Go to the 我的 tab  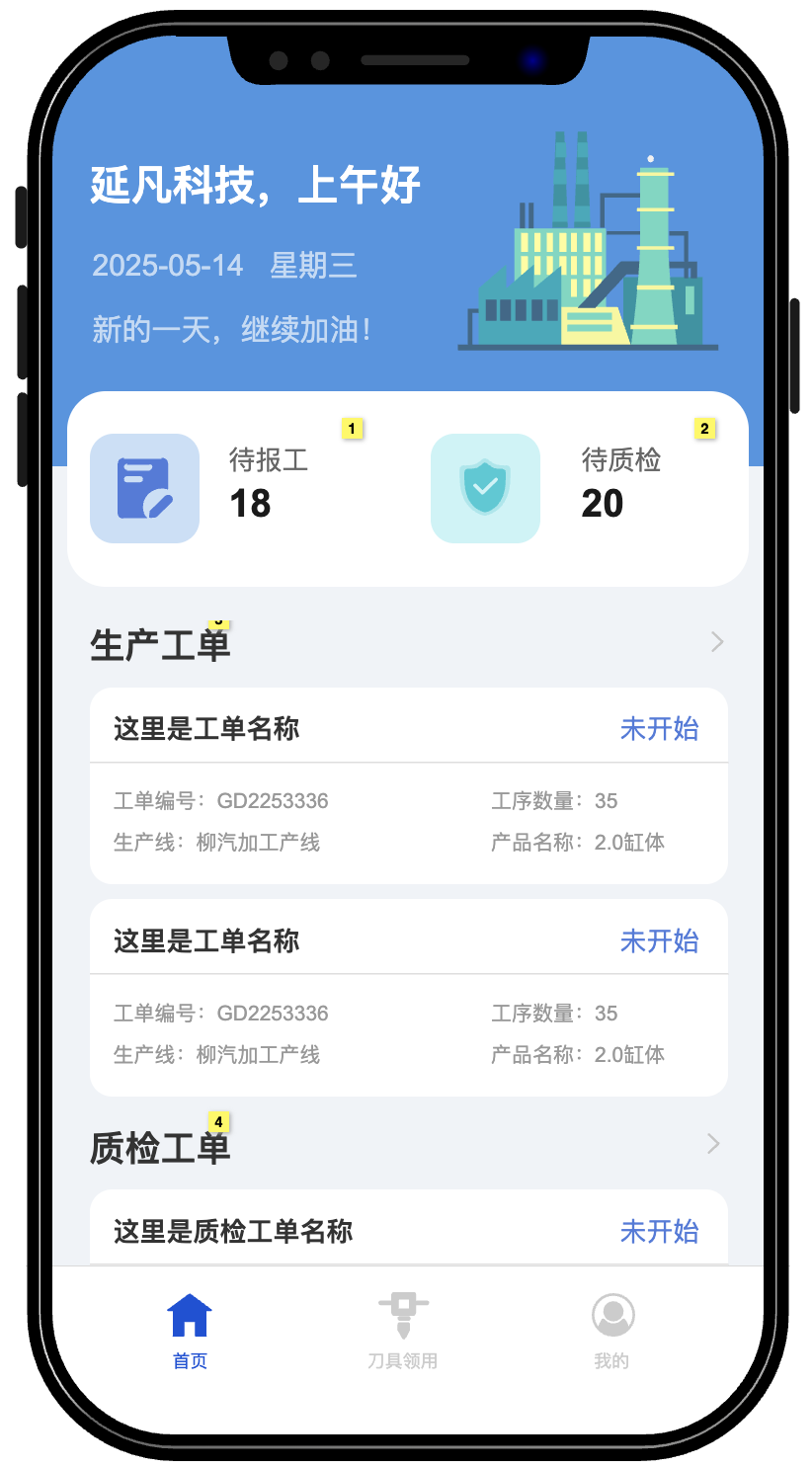click(611, 1330)
